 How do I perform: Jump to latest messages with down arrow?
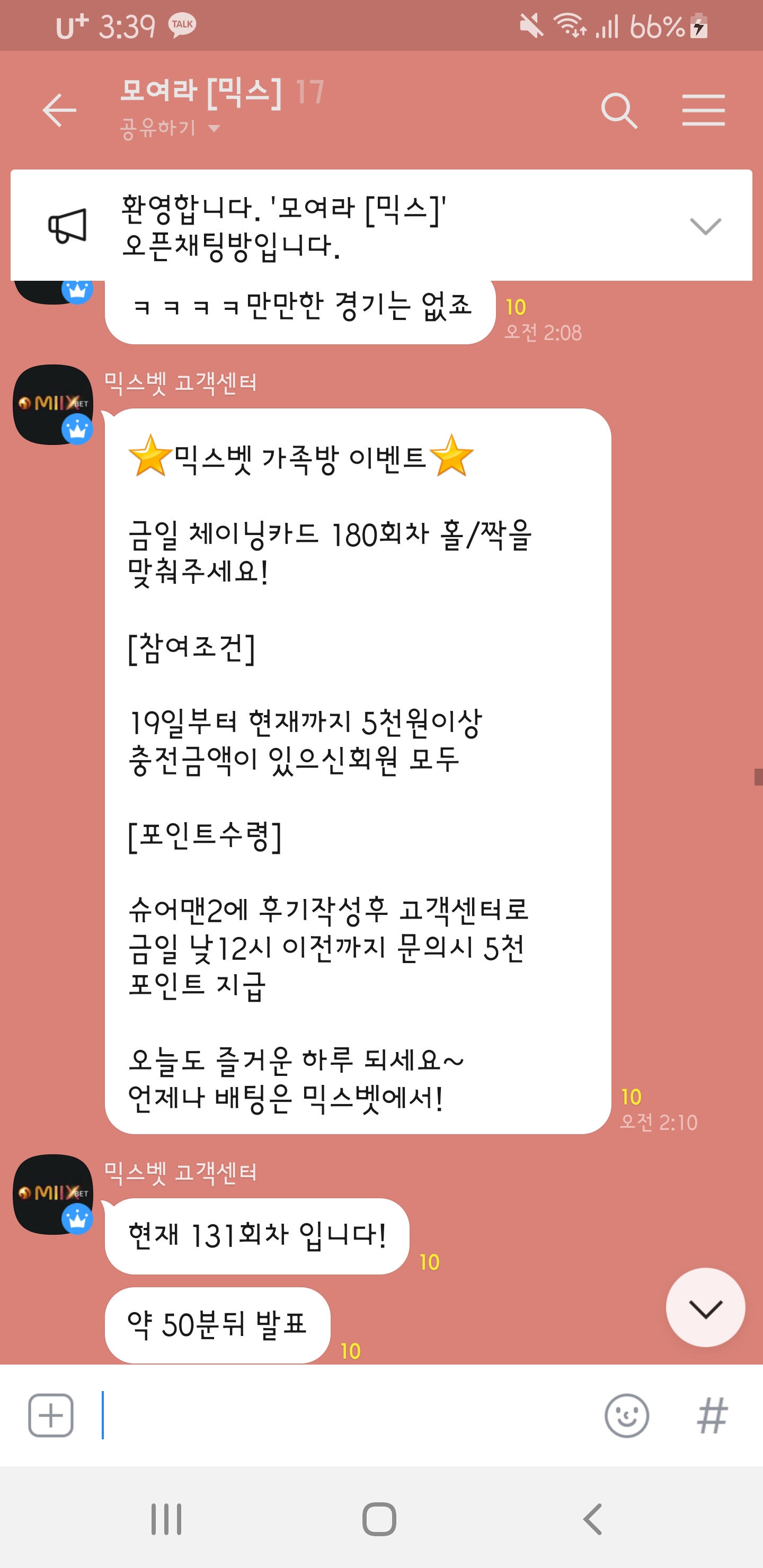tap(705, 1307)
